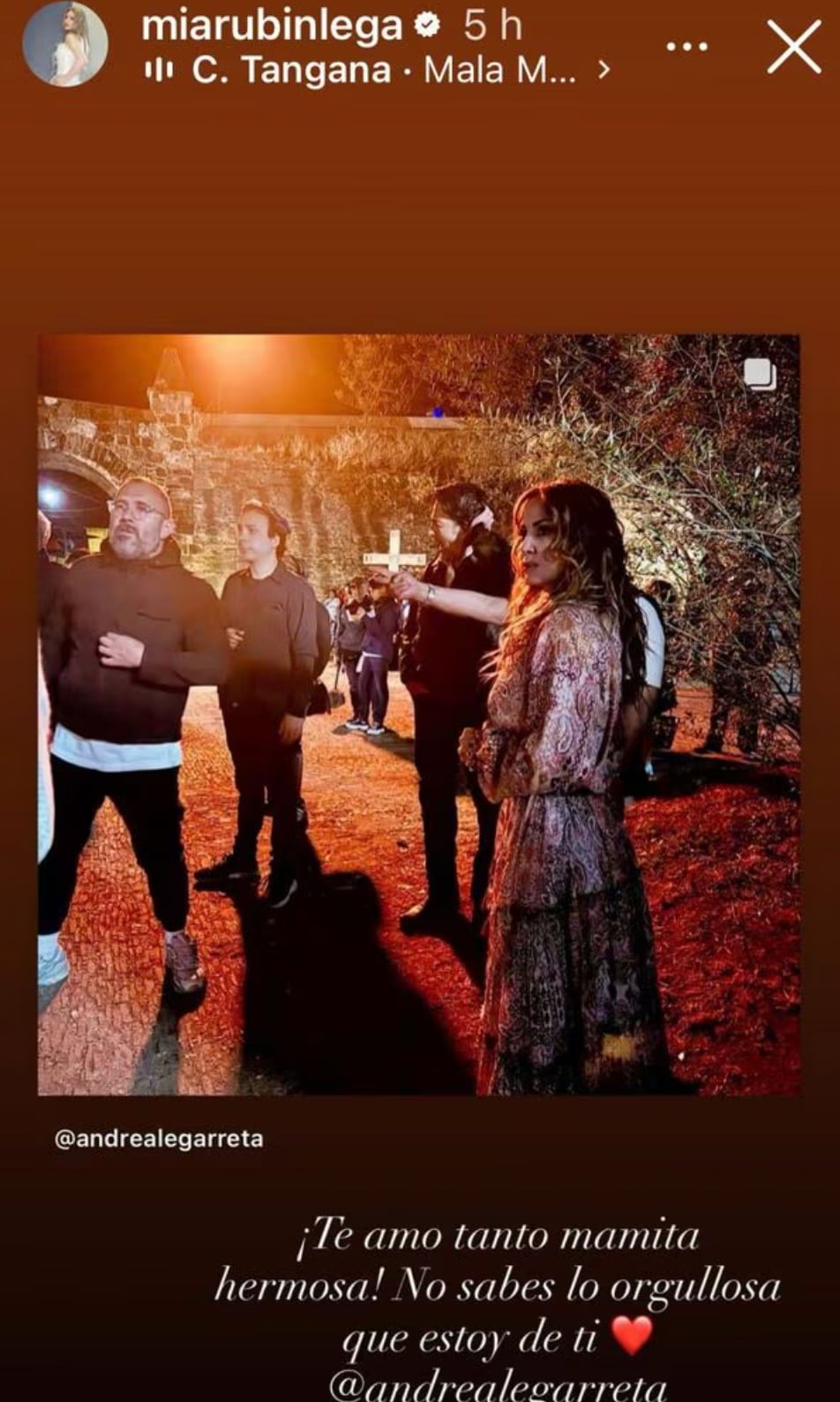Open the reshared post from andrealegarreta
Image resolution: width=840 pixels, height=1402 pixels.
[419, 715]
